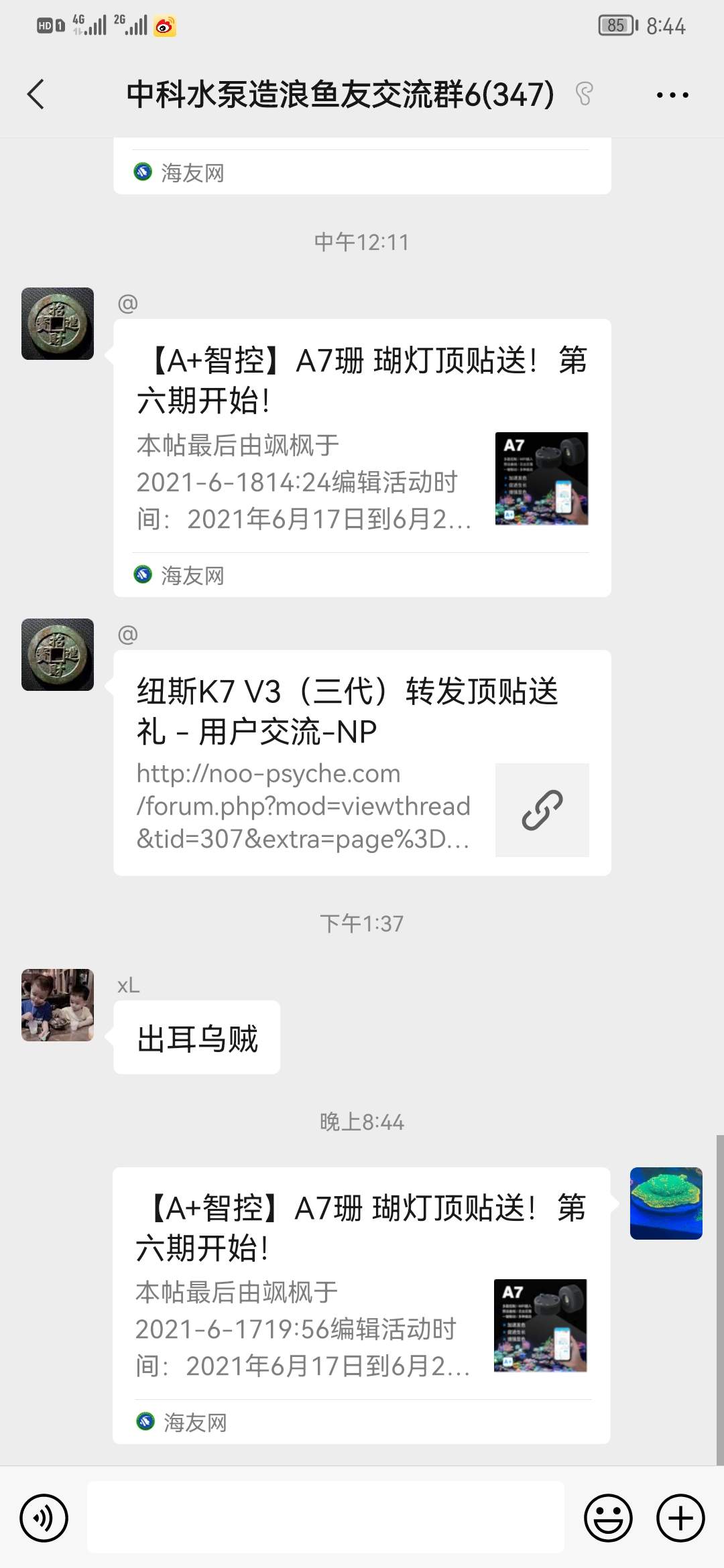Screen dimensions: 724x1568
Task: View xL's profile avatar
Action: point(58,1004)
